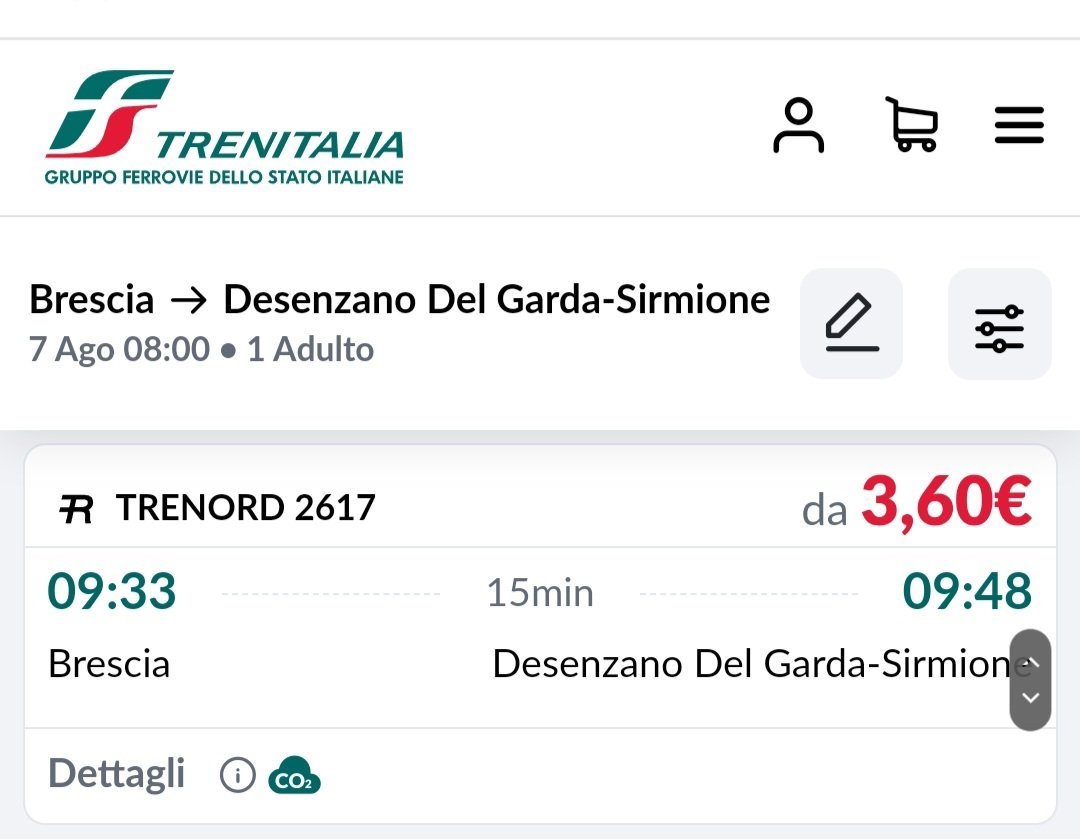Open the search filters button
The image size is (1080, 839).
click(999, 324)
